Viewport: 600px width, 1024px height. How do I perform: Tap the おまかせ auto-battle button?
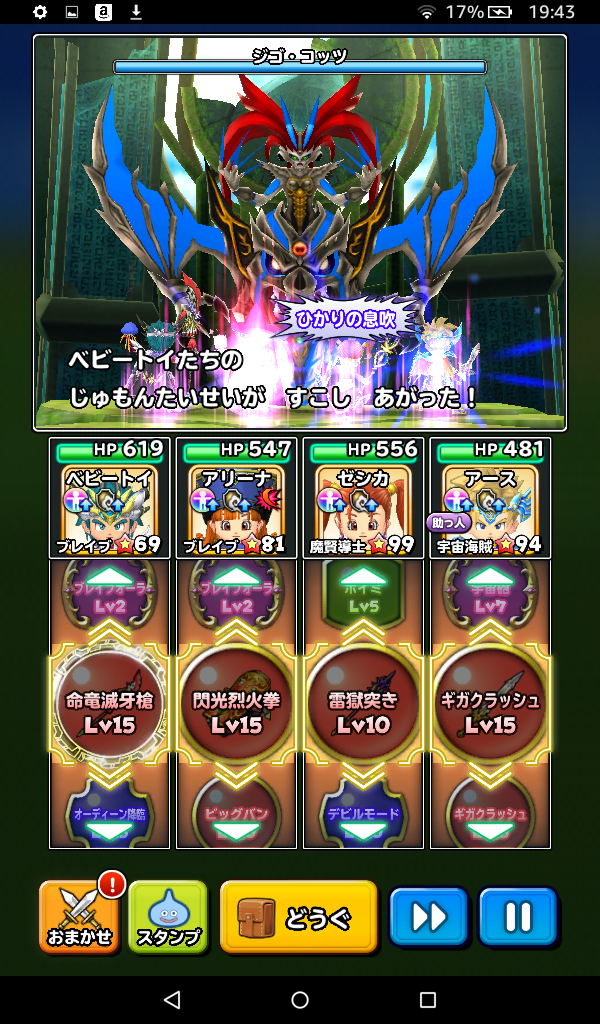pos(80,916)
